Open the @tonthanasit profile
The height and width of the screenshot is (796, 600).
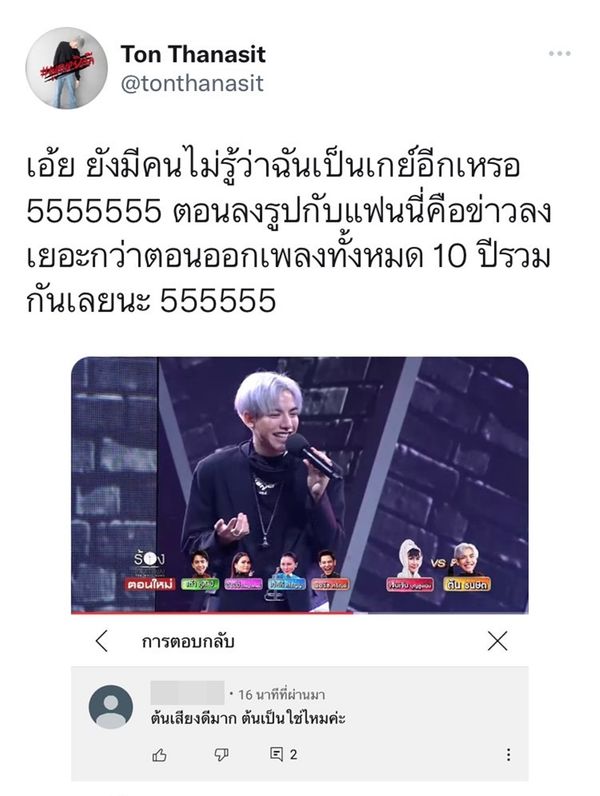(x=191, y=84)
